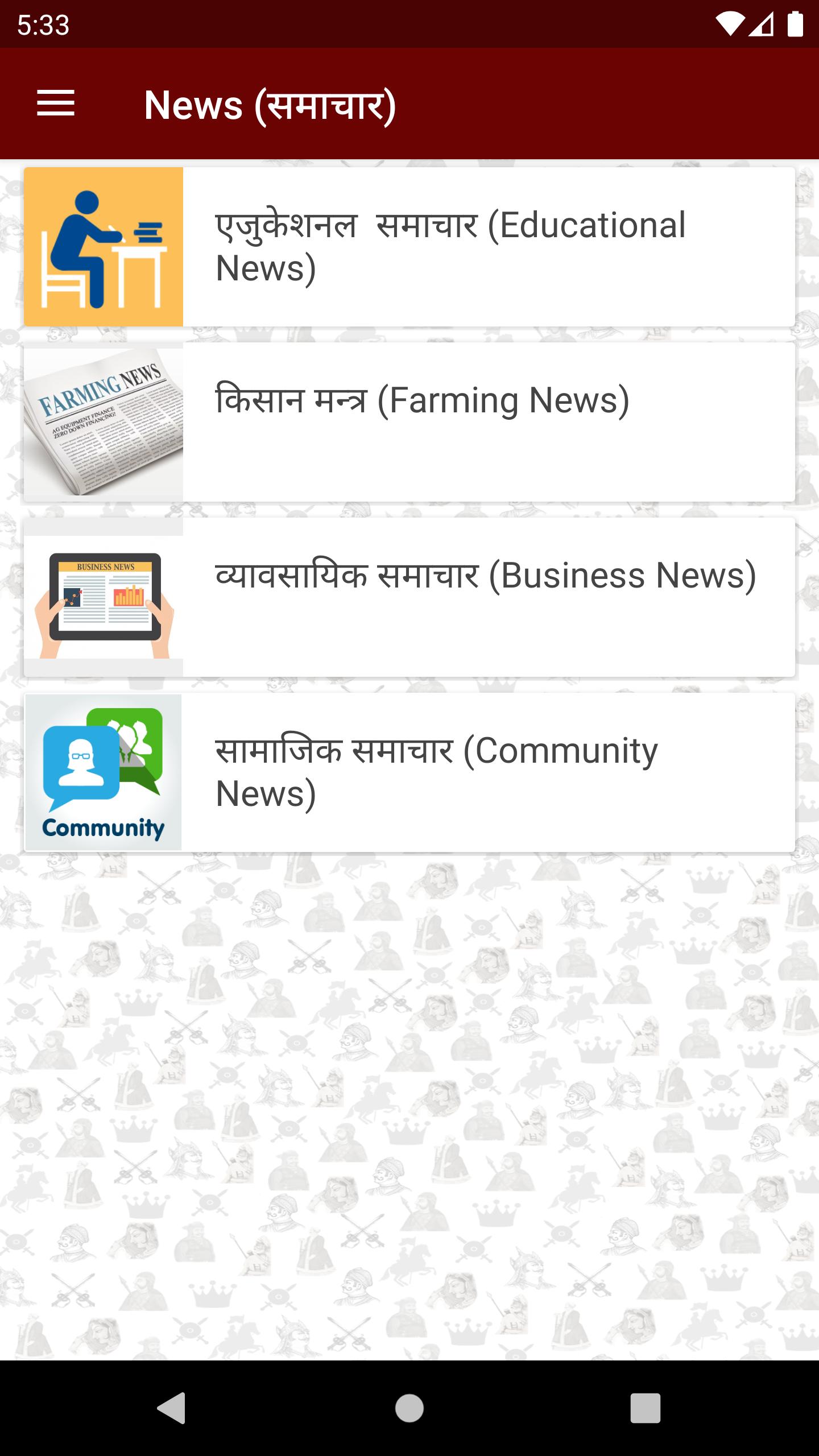Select the Farming News row

click(409, 421)
